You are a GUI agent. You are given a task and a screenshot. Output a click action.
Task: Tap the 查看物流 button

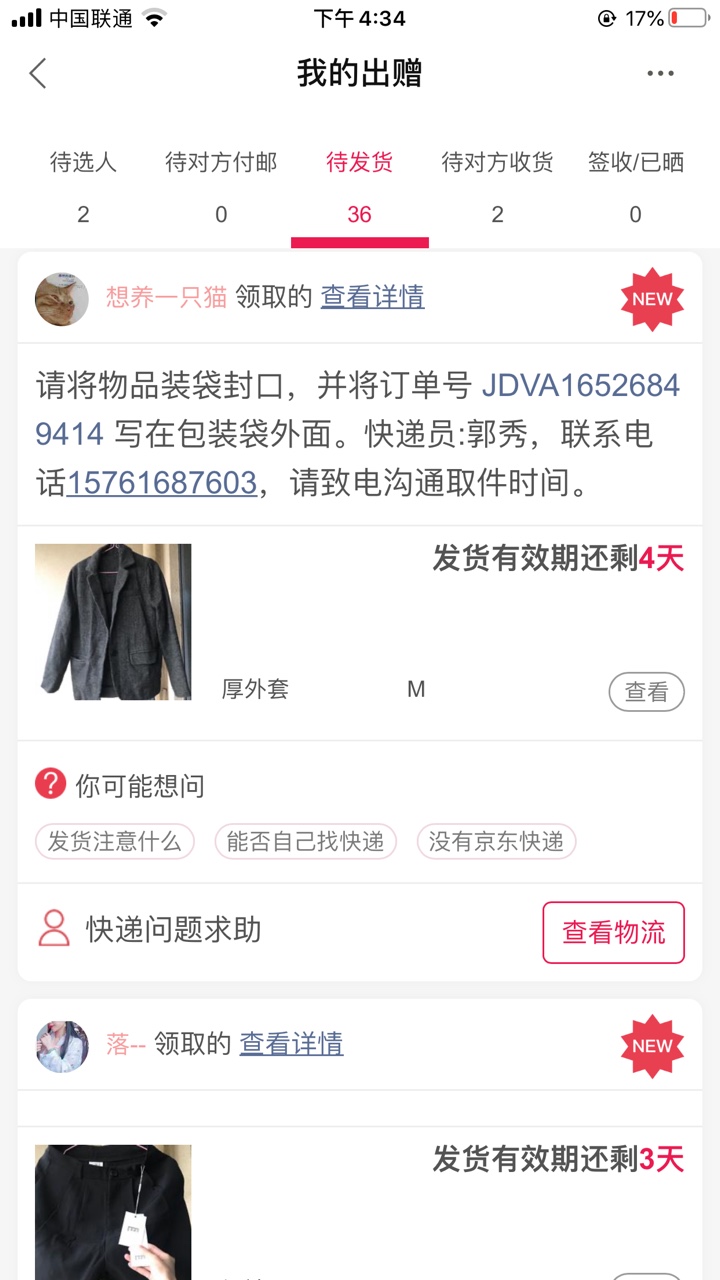(x=613, y=932)
